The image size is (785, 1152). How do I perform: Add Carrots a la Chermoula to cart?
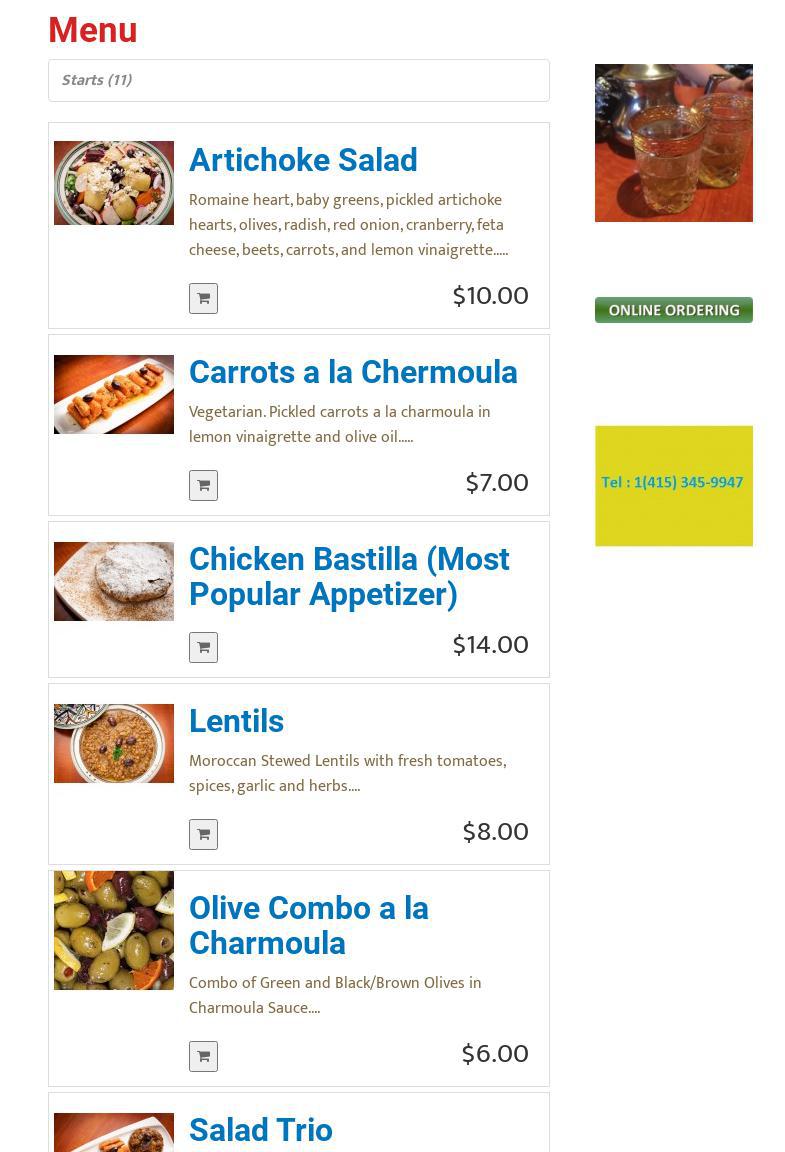[x=203, y=485]
